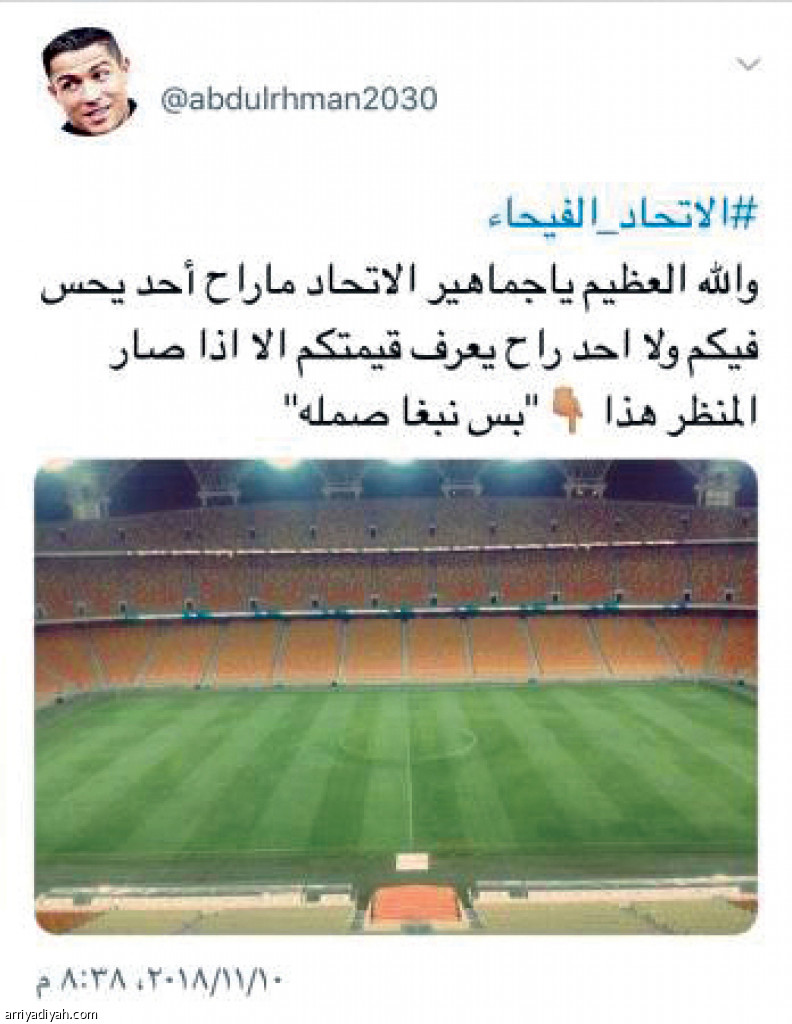The height and width of the screenshot is (1024, 792).
Task: Open the #الاتحاد_الفيحاء hashtag
Action: click(622, 217)
